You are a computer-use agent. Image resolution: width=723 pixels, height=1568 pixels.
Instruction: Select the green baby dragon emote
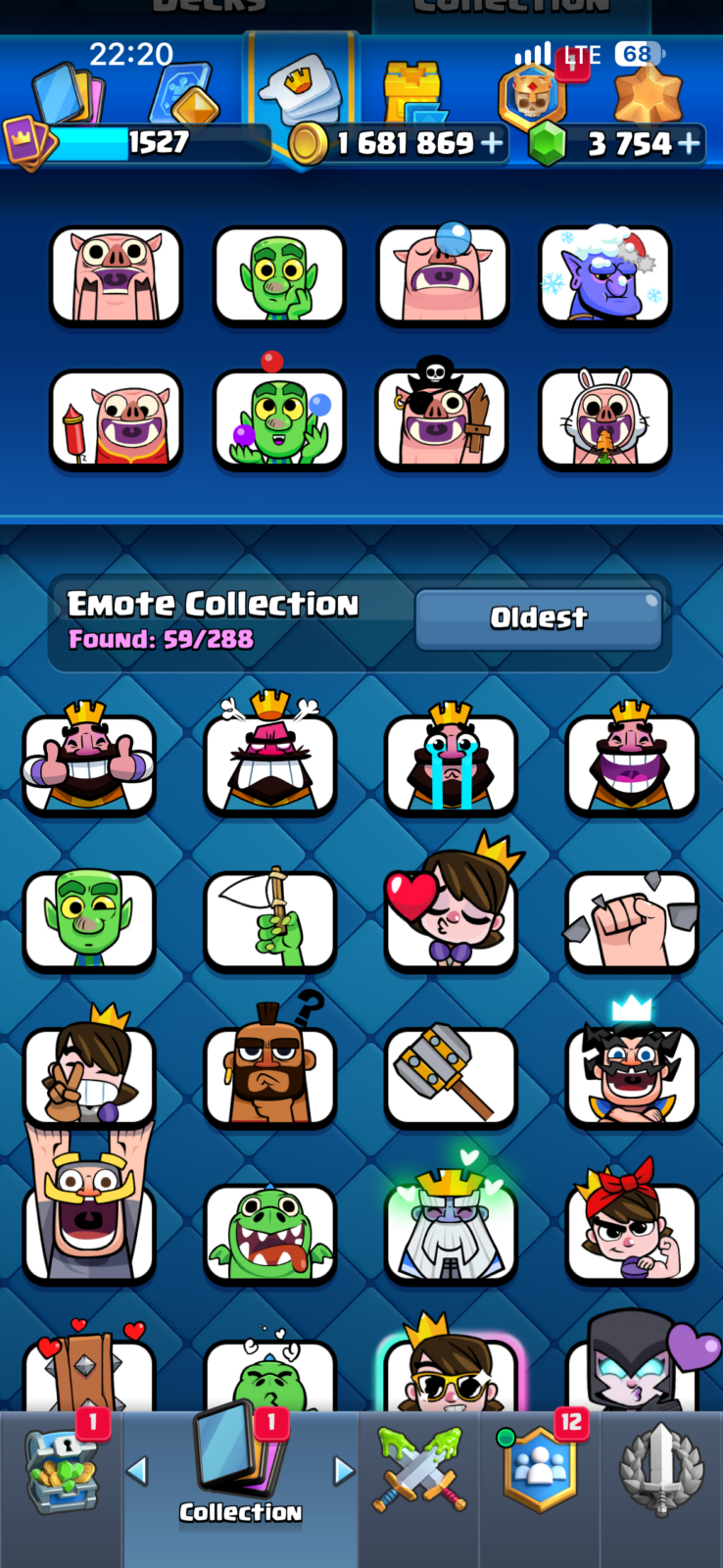point(270,1233)
